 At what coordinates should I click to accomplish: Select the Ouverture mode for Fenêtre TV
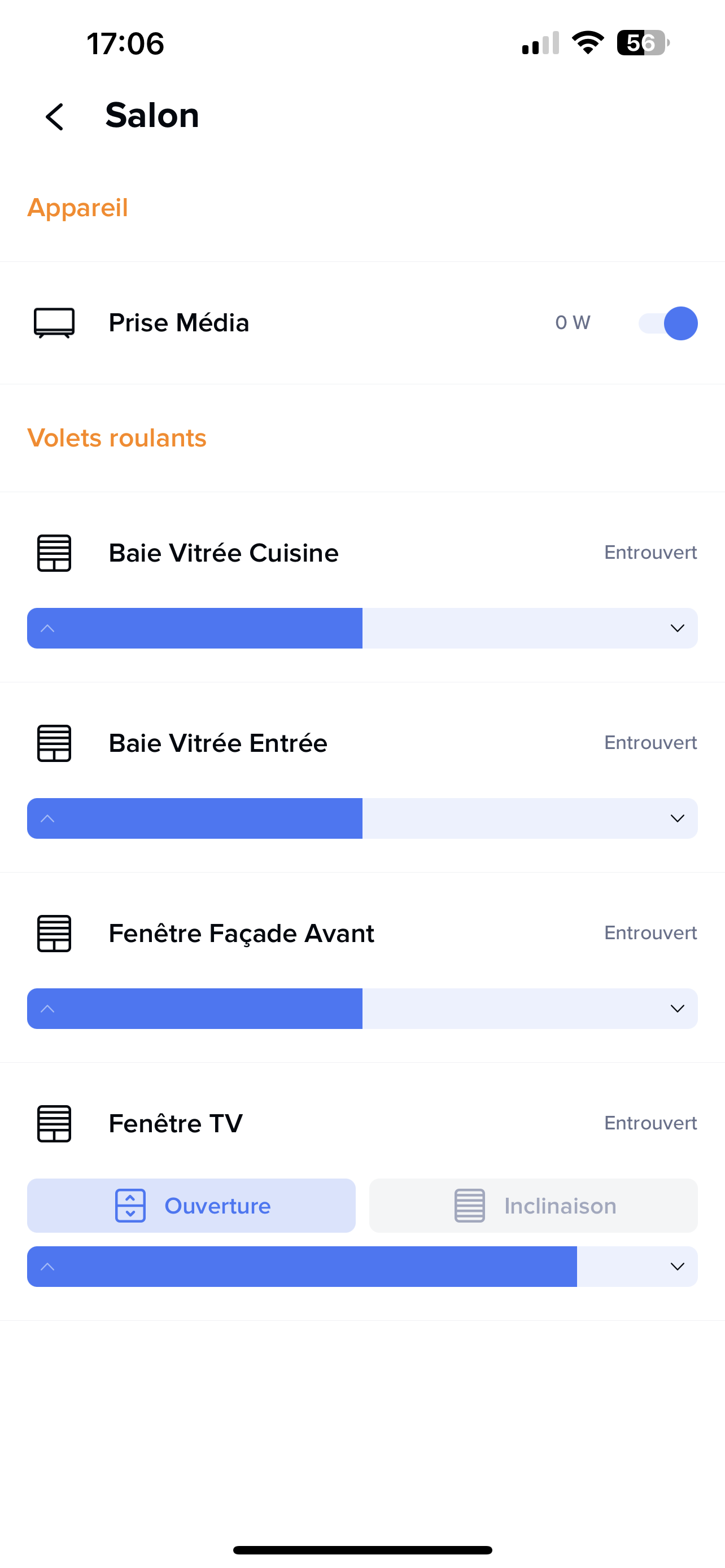tap(191, 1206)
